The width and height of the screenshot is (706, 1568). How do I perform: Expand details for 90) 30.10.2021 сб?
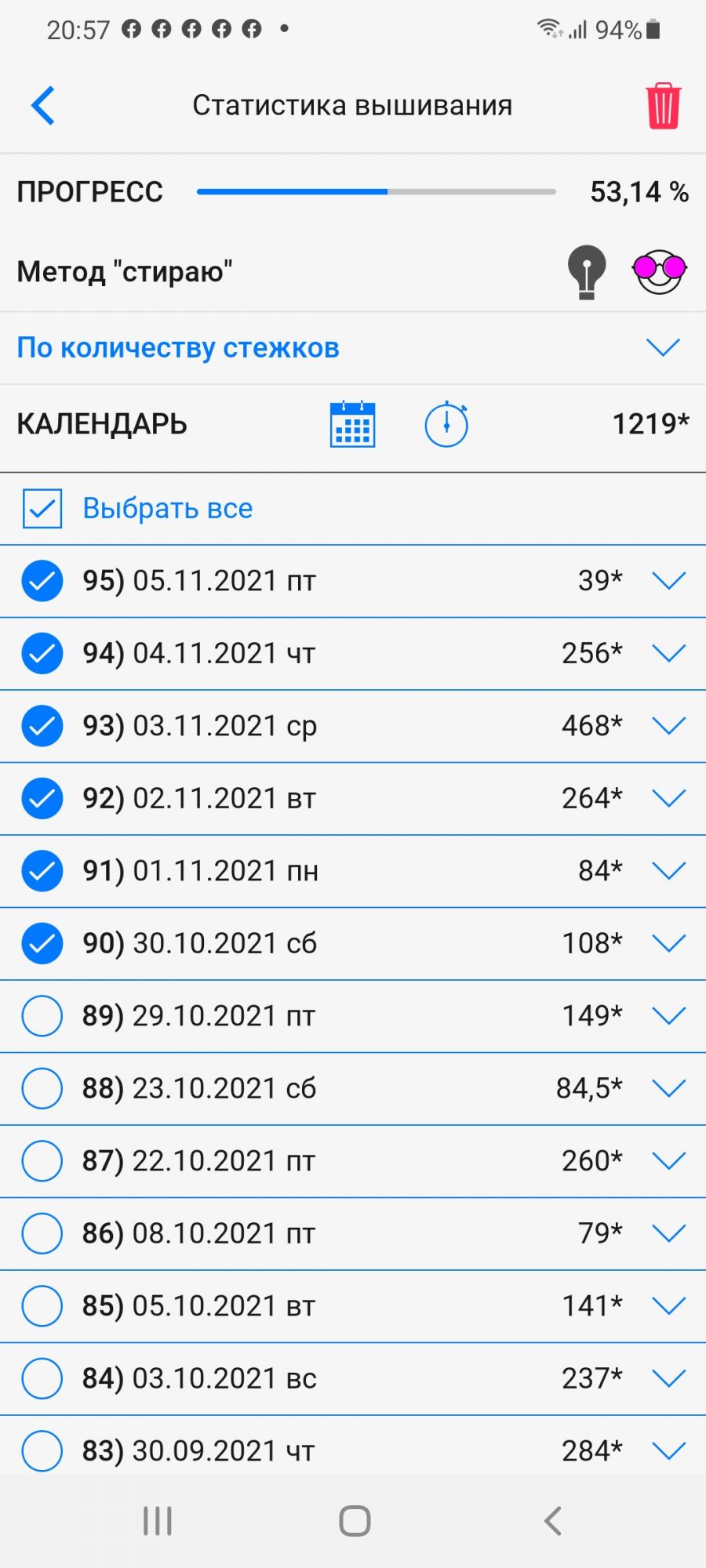click(668, 943)
